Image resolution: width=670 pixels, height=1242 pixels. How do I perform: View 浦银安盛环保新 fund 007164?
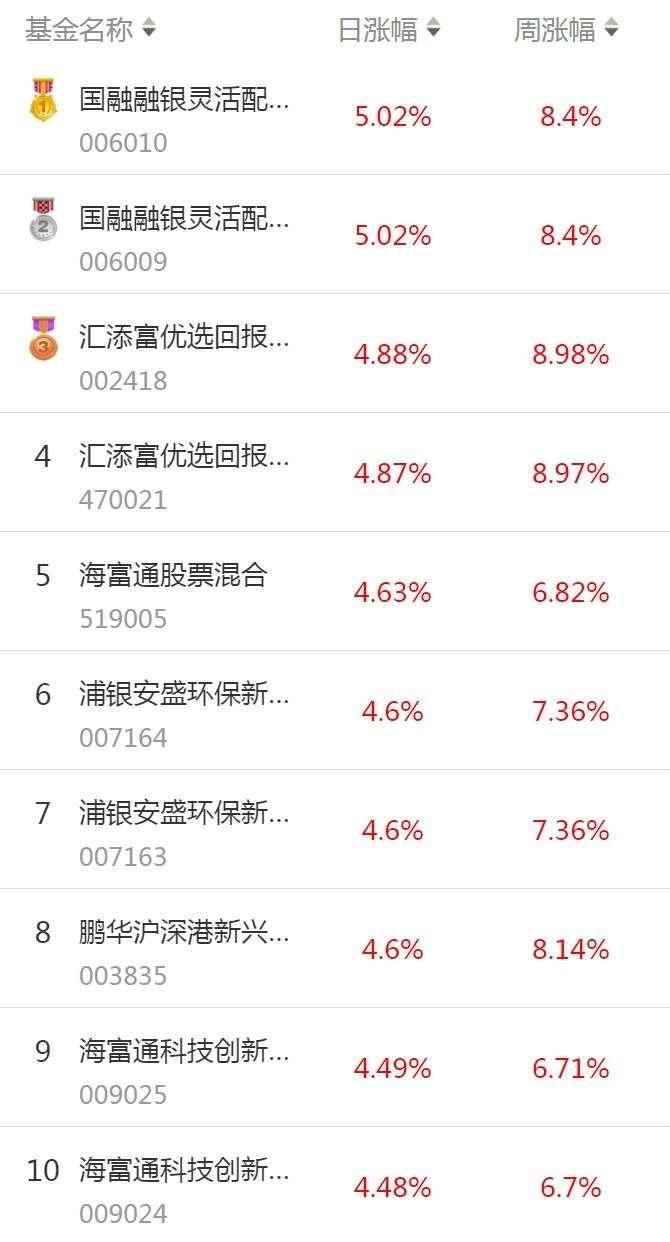(335, 711)
